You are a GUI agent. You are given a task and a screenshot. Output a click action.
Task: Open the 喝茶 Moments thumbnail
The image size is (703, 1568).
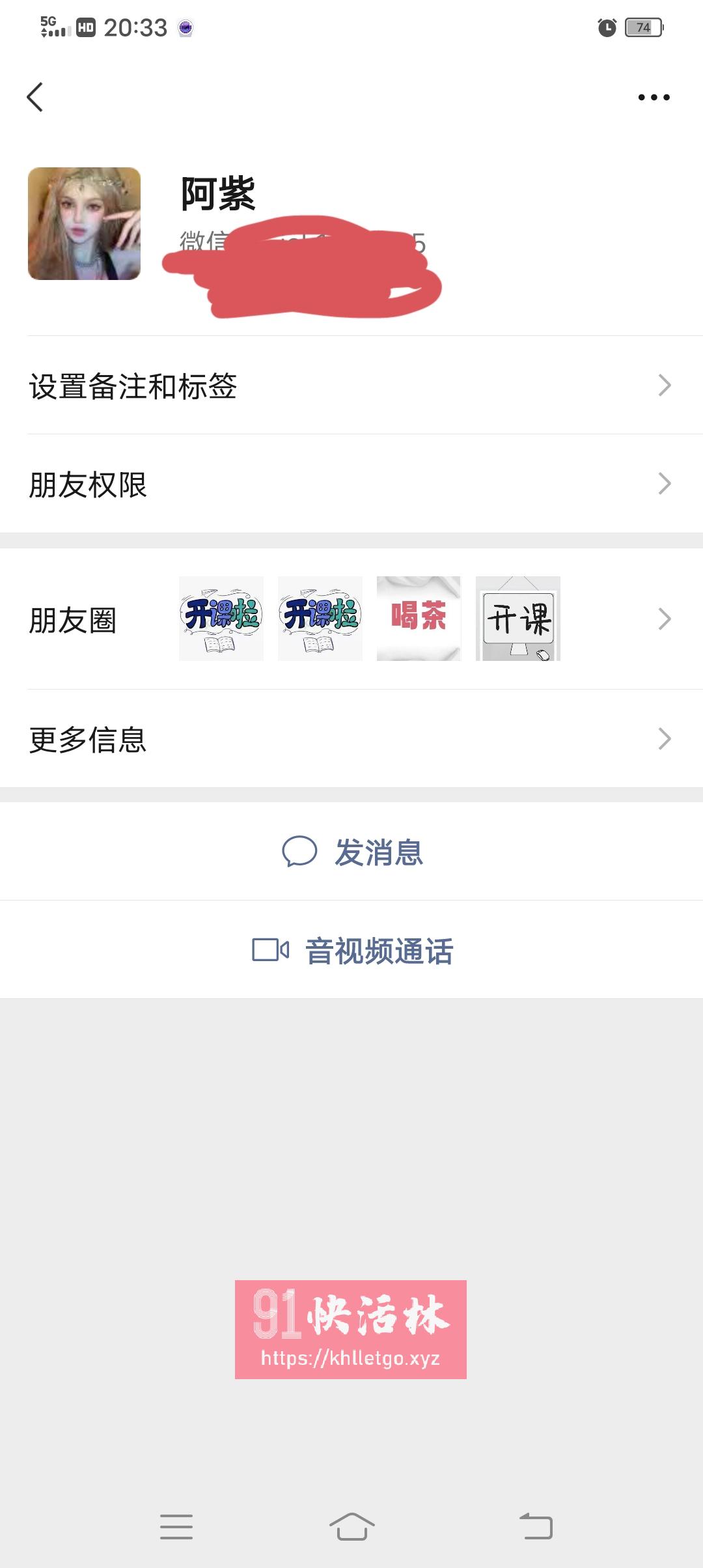[418, 617]
